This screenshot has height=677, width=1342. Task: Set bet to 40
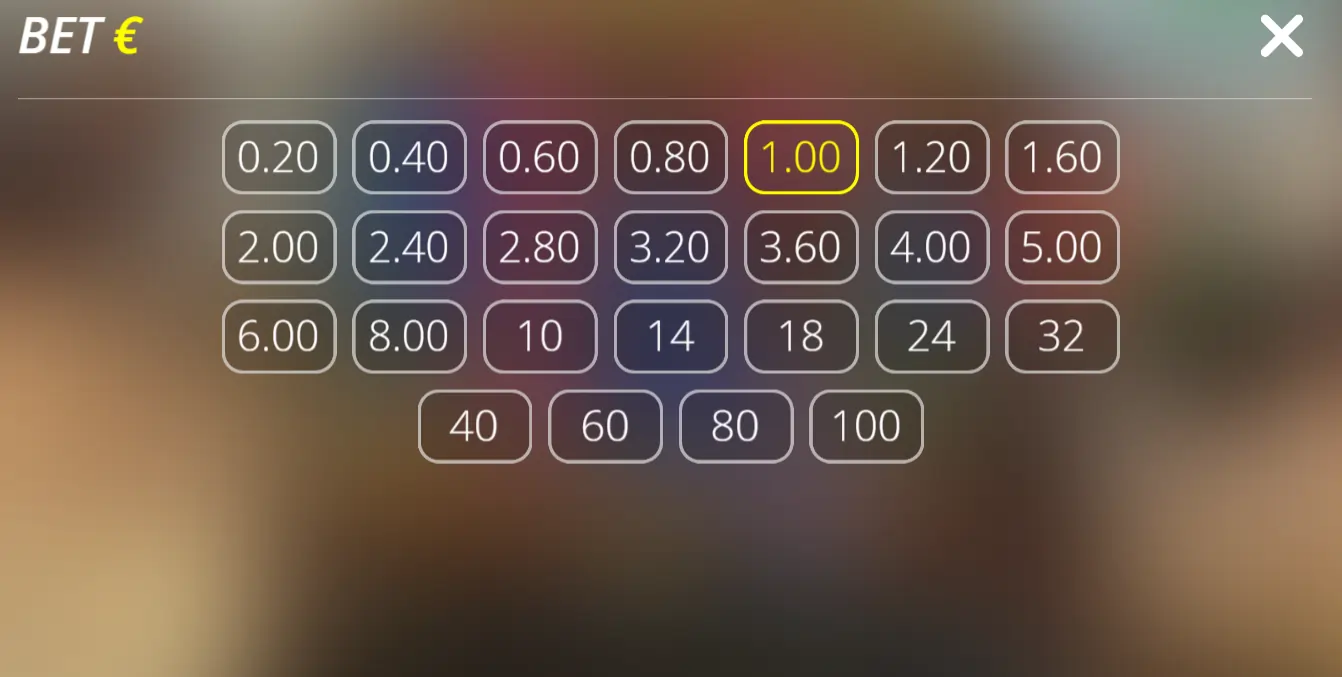(x=474, y=426)
